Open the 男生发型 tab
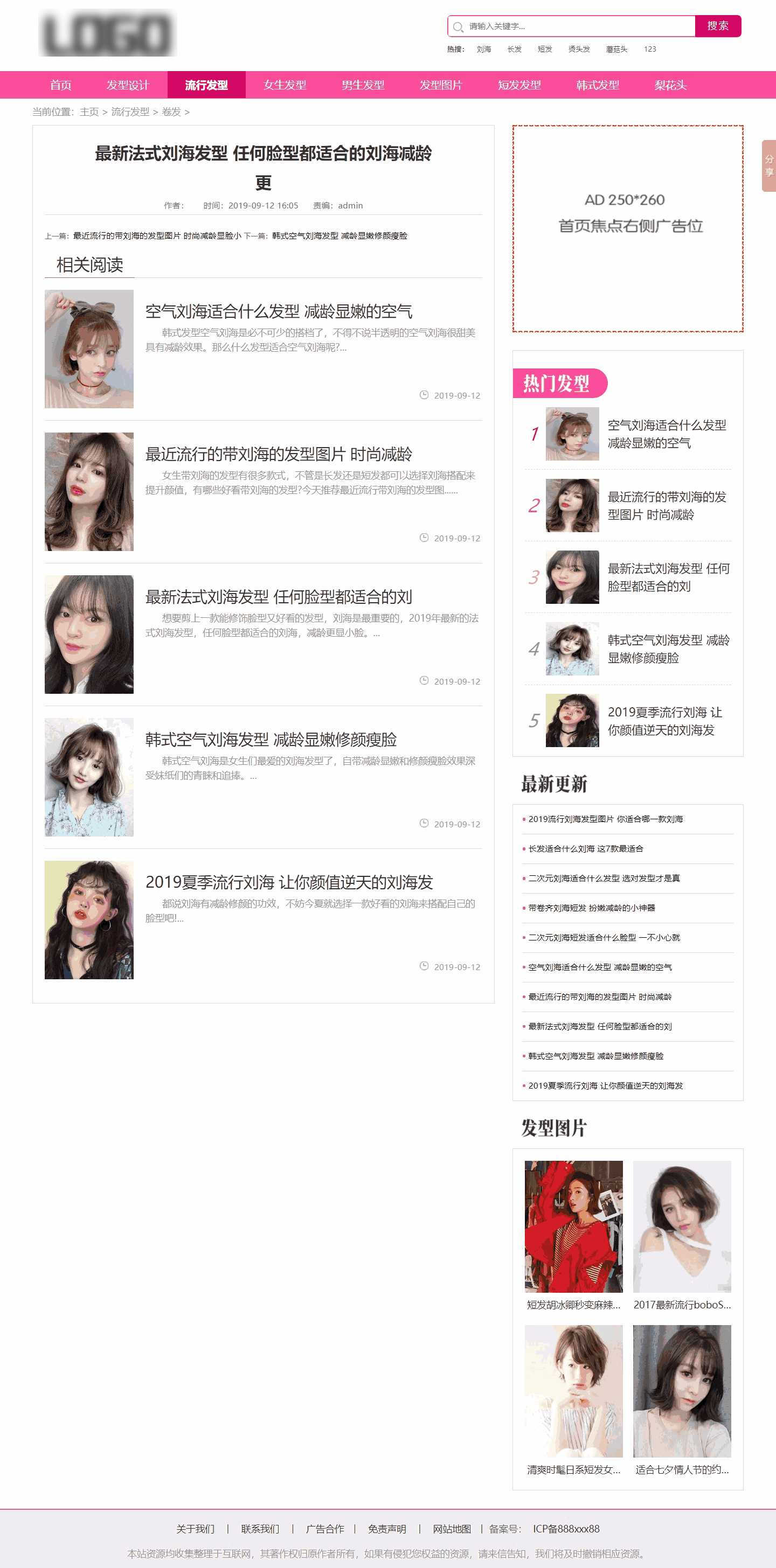776x1568 pixels. (363, 85)
